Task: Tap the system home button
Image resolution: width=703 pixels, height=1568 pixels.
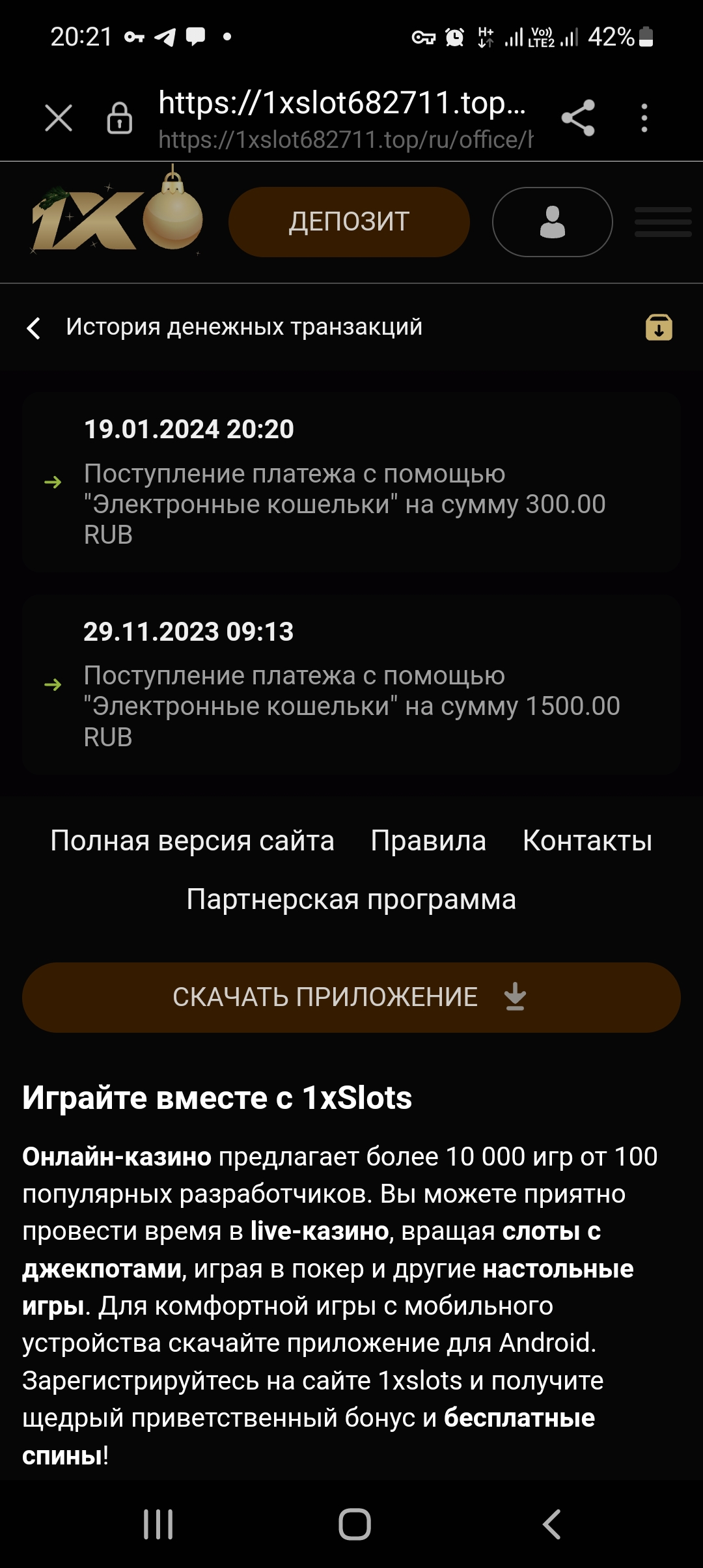Action: (354, 1524)
